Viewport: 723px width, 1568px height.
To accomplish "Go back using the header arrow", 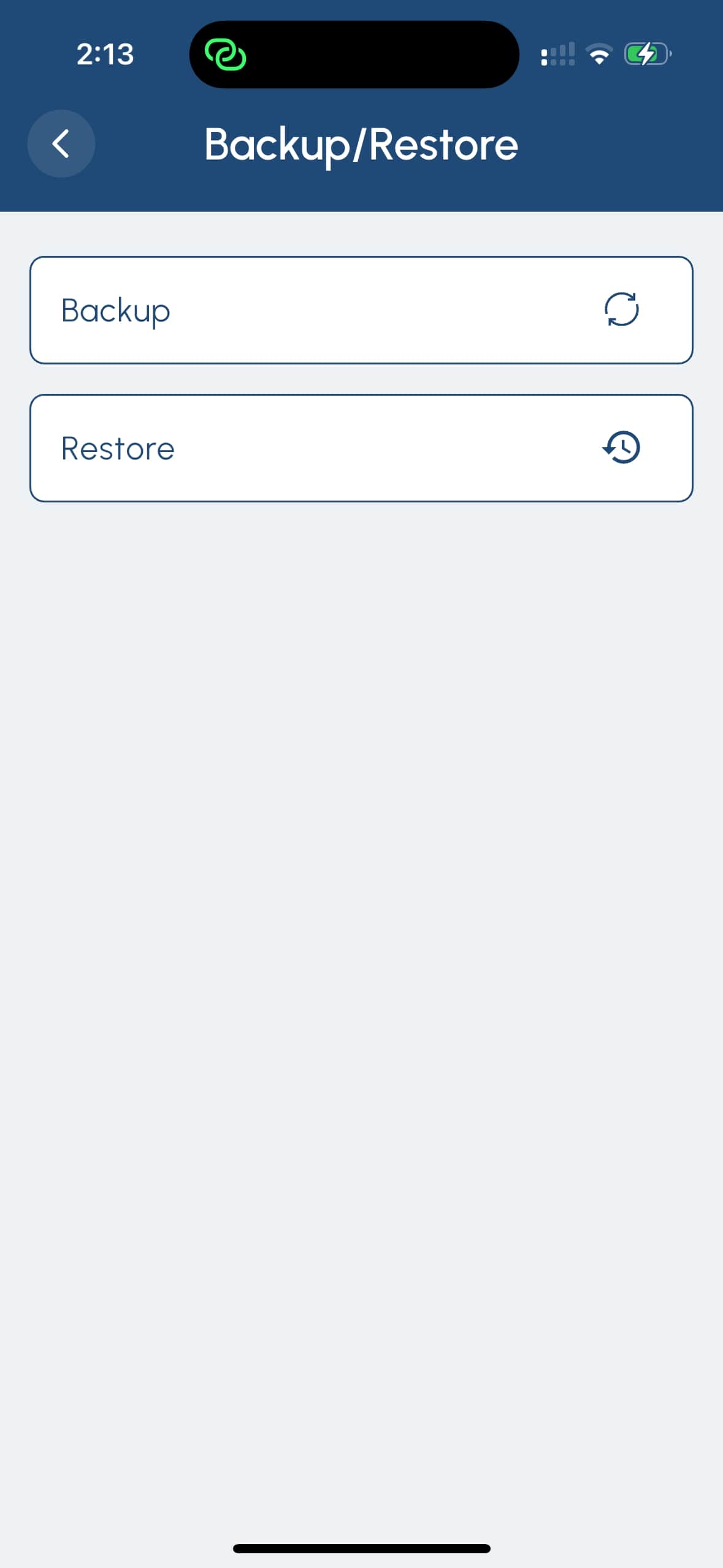I will pos(61,144).
